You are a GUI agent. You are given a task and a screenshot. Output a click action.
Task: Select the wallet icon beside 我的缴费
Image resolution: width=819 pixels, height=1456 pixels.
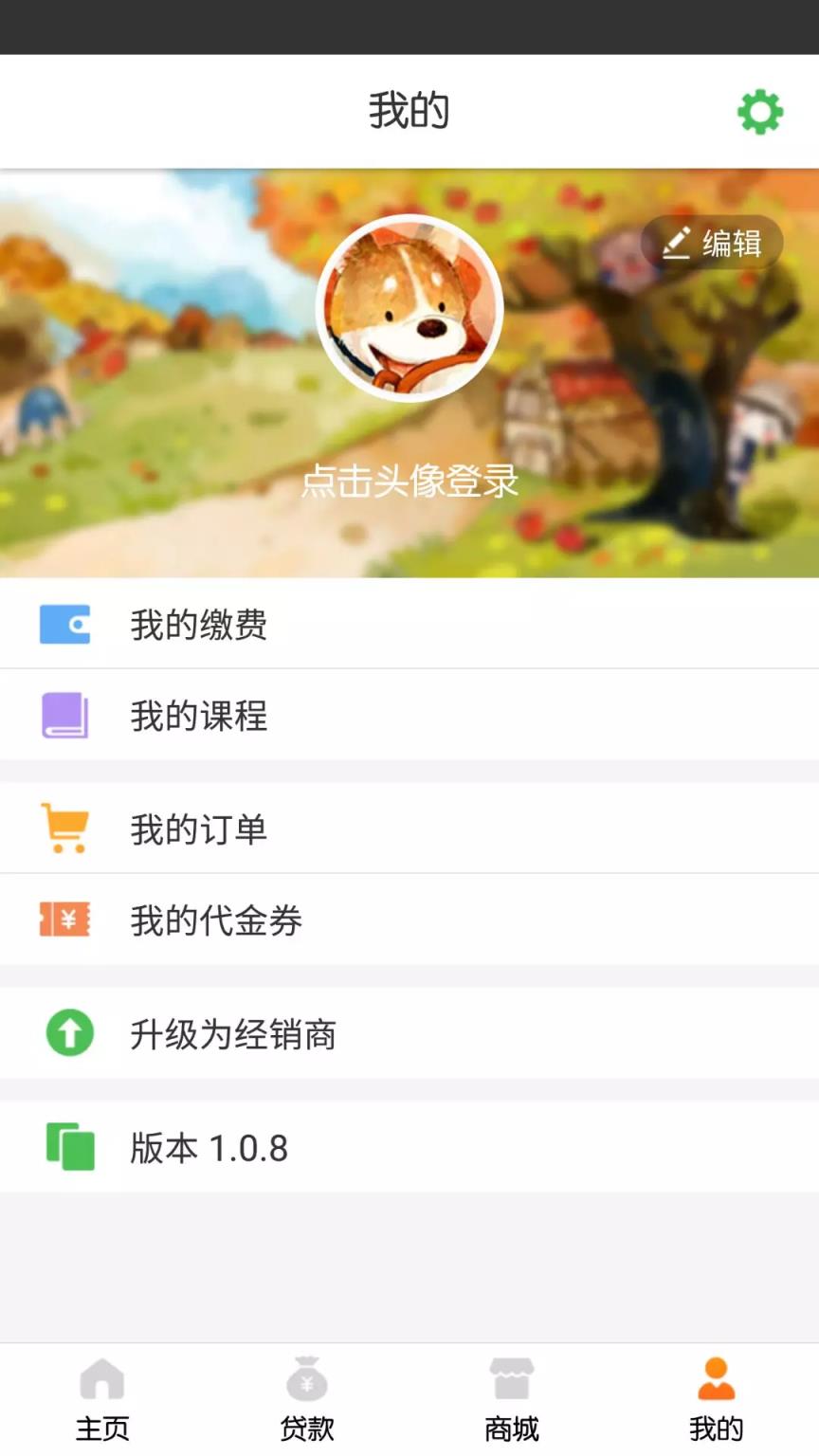tap(63, 624)
